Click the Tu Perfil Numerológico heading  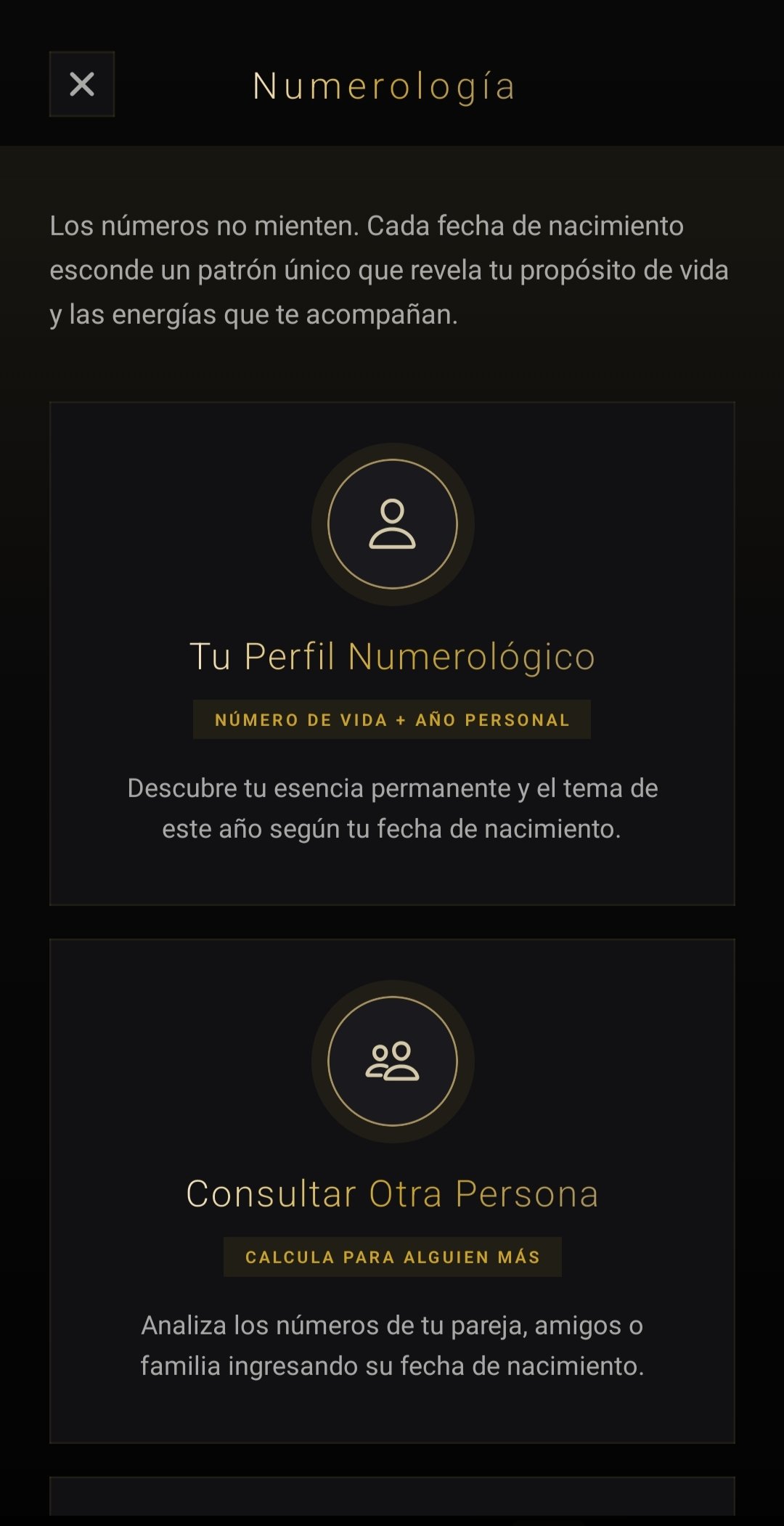392,658
